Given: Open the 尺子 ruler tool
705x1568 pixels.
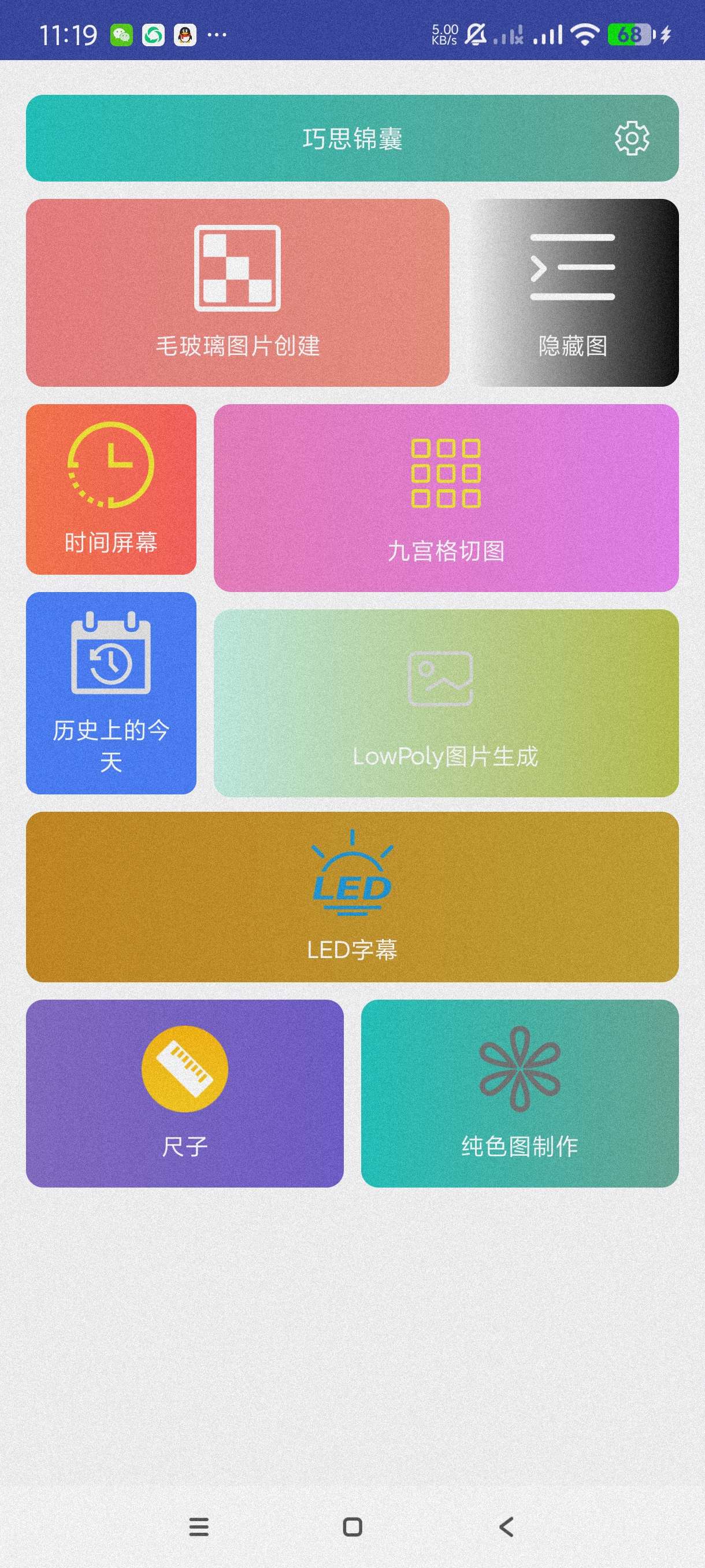Looking at the screenshot, I should 184,1093.
